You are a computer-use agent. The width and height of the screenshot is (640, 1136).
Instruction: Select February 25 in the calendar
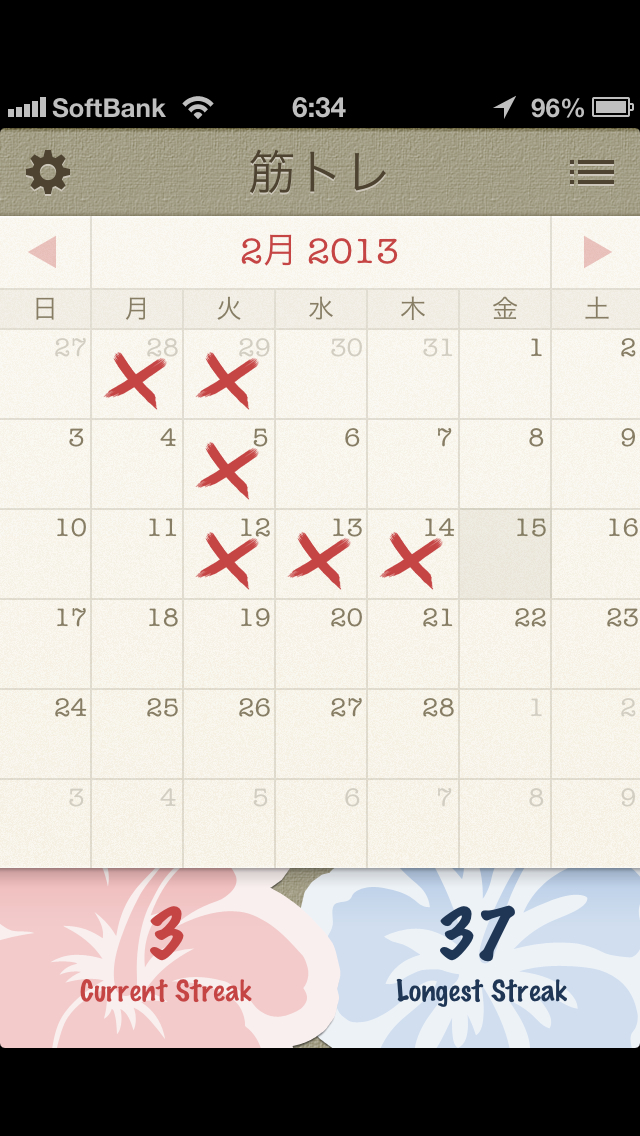(x=137, y=734)
